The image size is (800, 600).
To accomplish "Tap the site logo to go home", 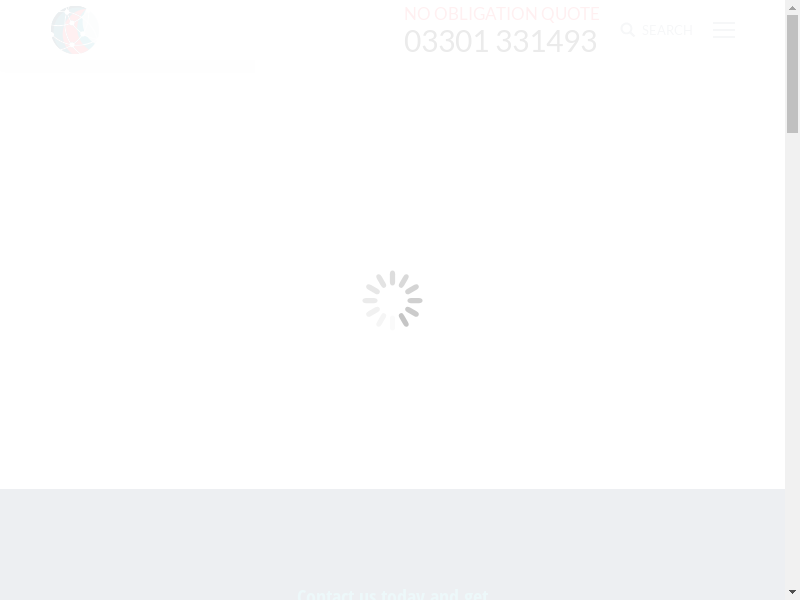I will [x=74, y=30].
